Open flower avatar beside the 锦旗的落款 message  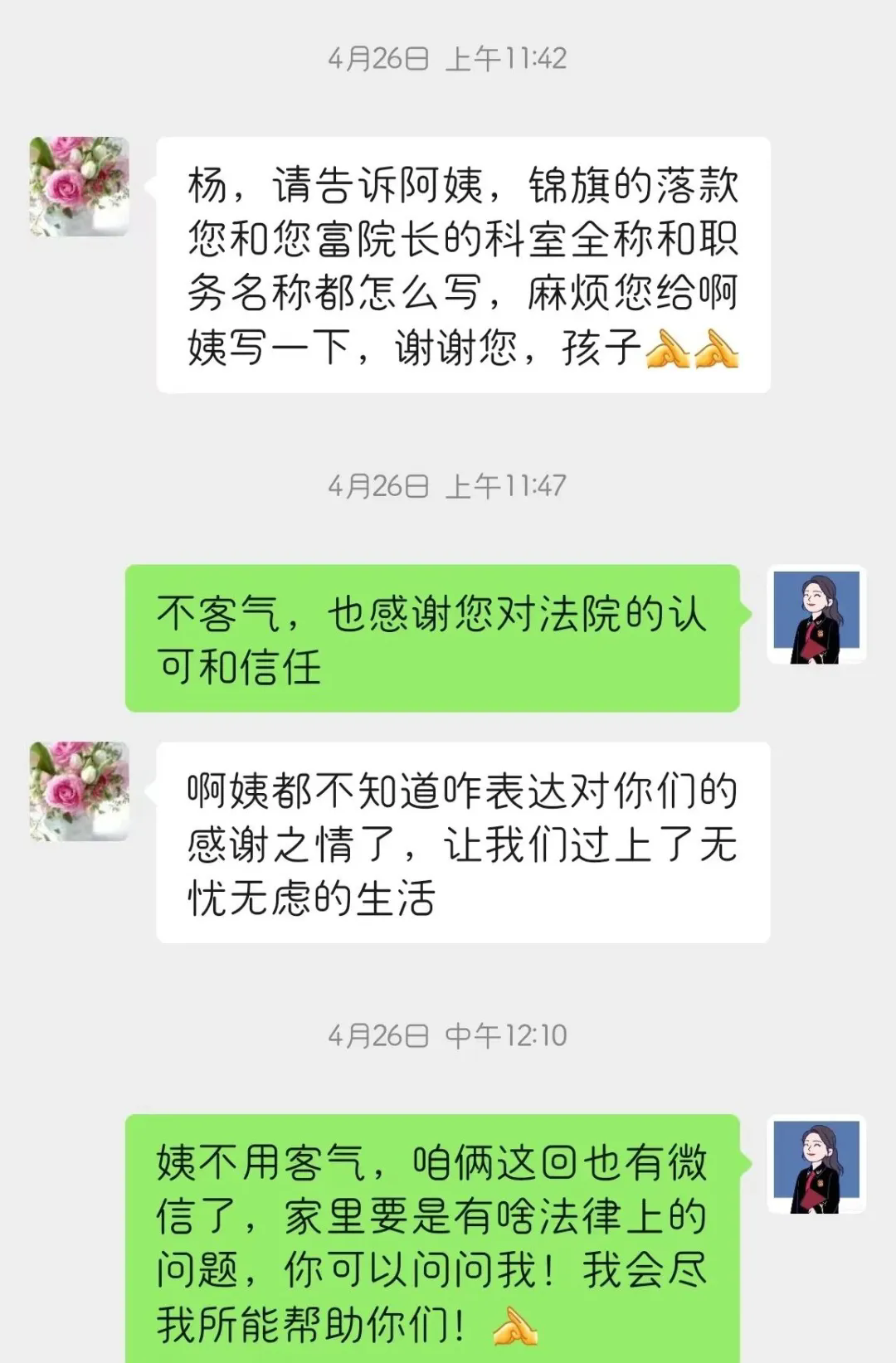80,187
